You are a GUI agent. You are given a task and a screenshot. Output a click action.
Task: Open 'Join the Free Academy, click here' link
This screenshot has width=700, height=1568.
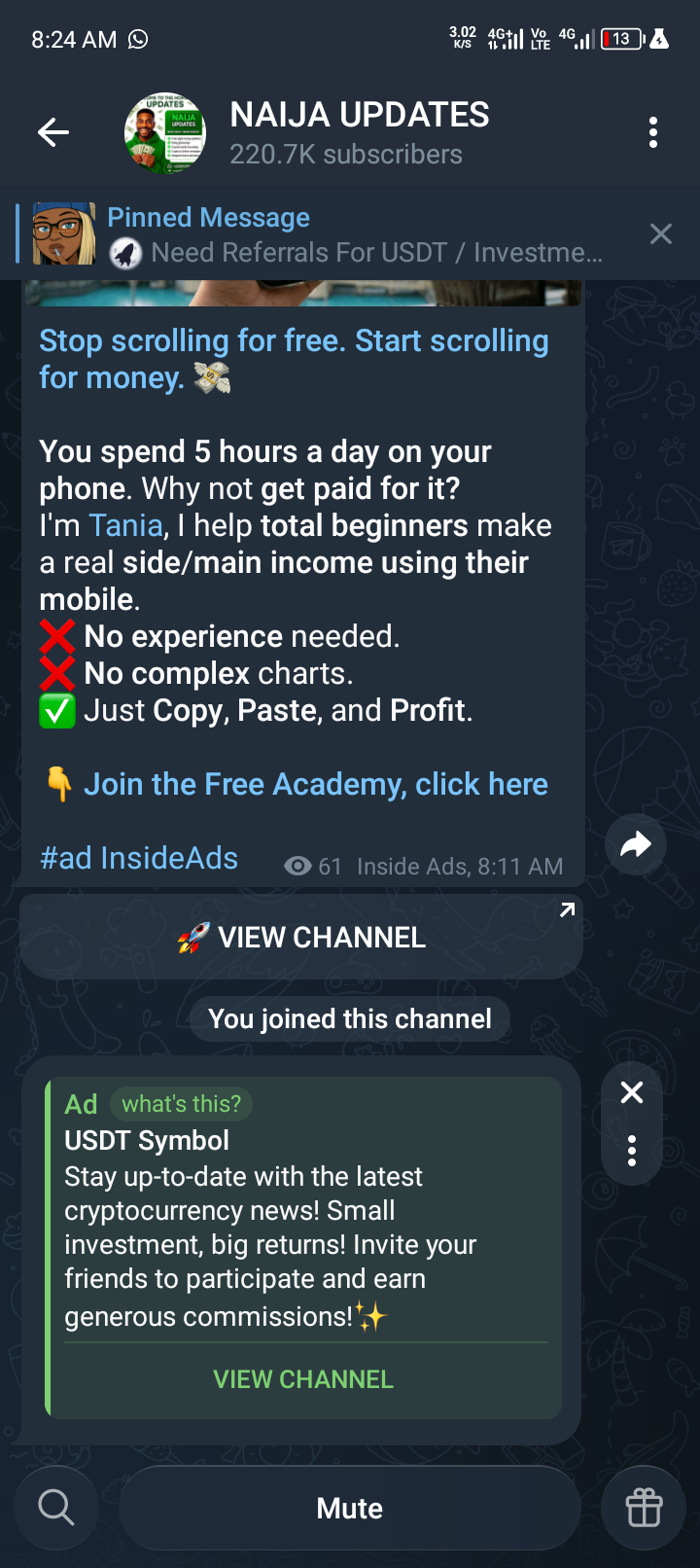click(x=315, y=784)
